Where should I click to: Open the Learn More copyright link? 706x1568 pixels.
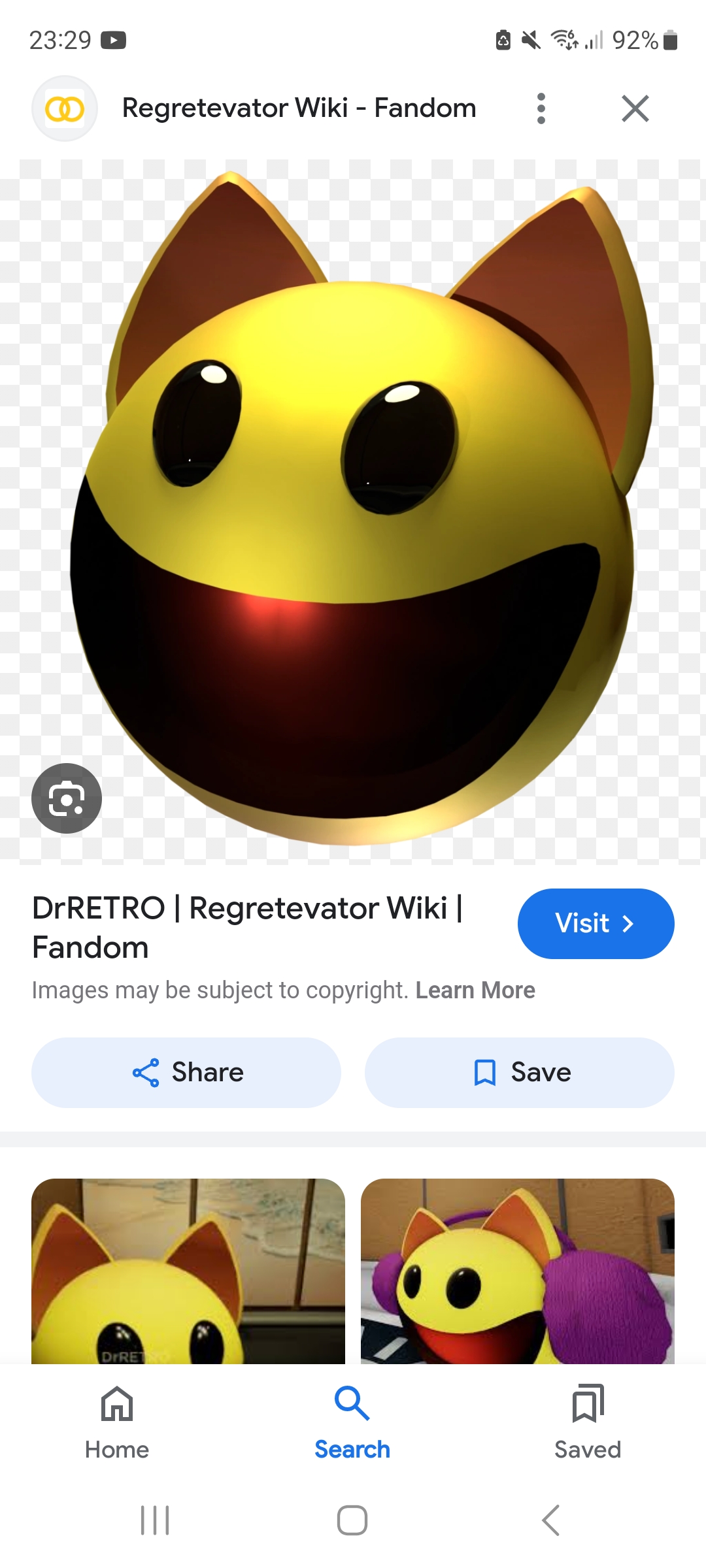475,990
